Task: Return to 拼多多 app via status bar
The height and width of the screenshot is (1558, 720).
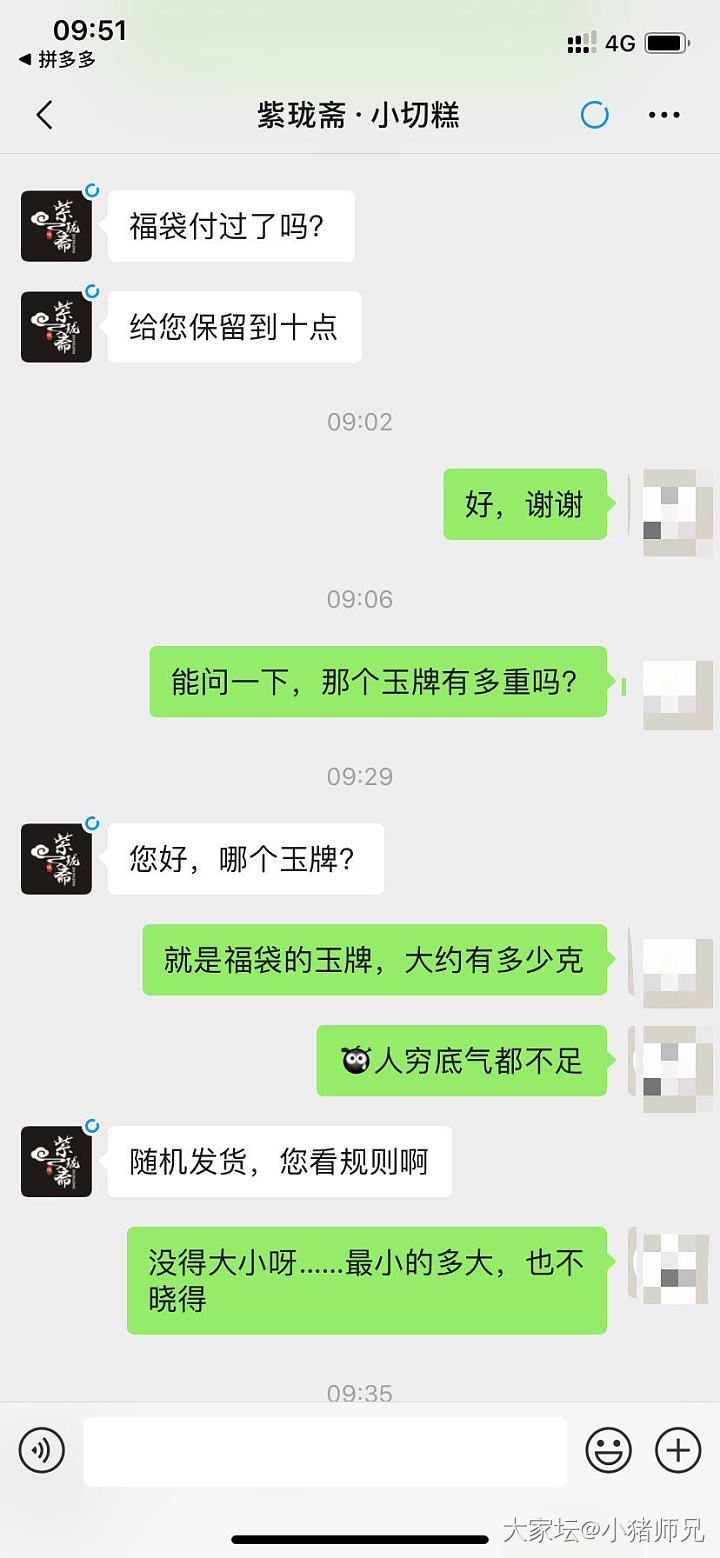Action: tap(58, 60)
